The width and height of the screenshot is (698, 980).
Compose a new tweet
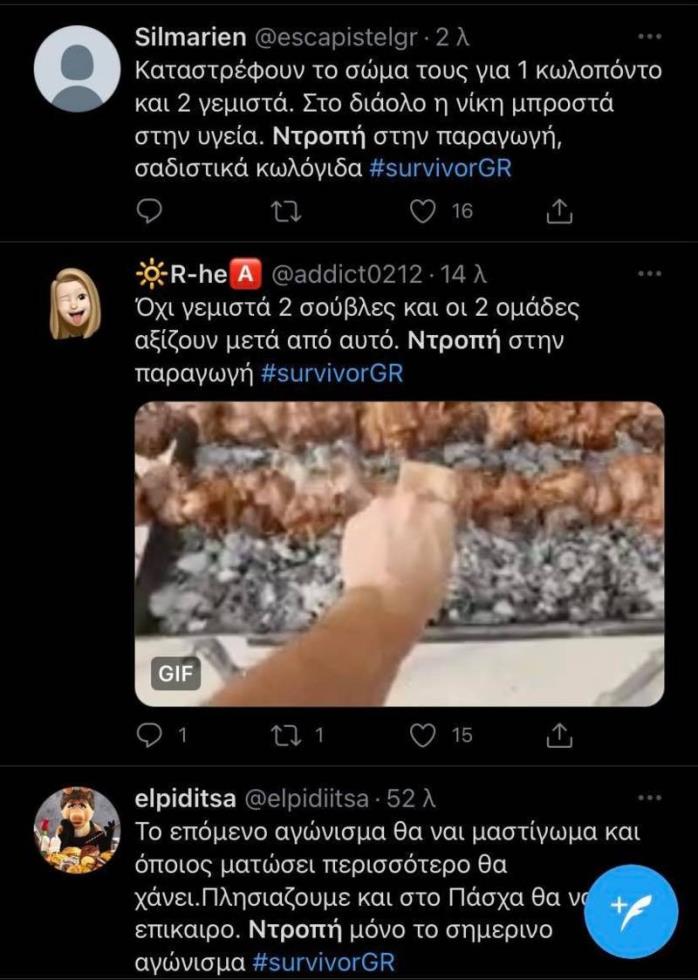tap(631, 910)
